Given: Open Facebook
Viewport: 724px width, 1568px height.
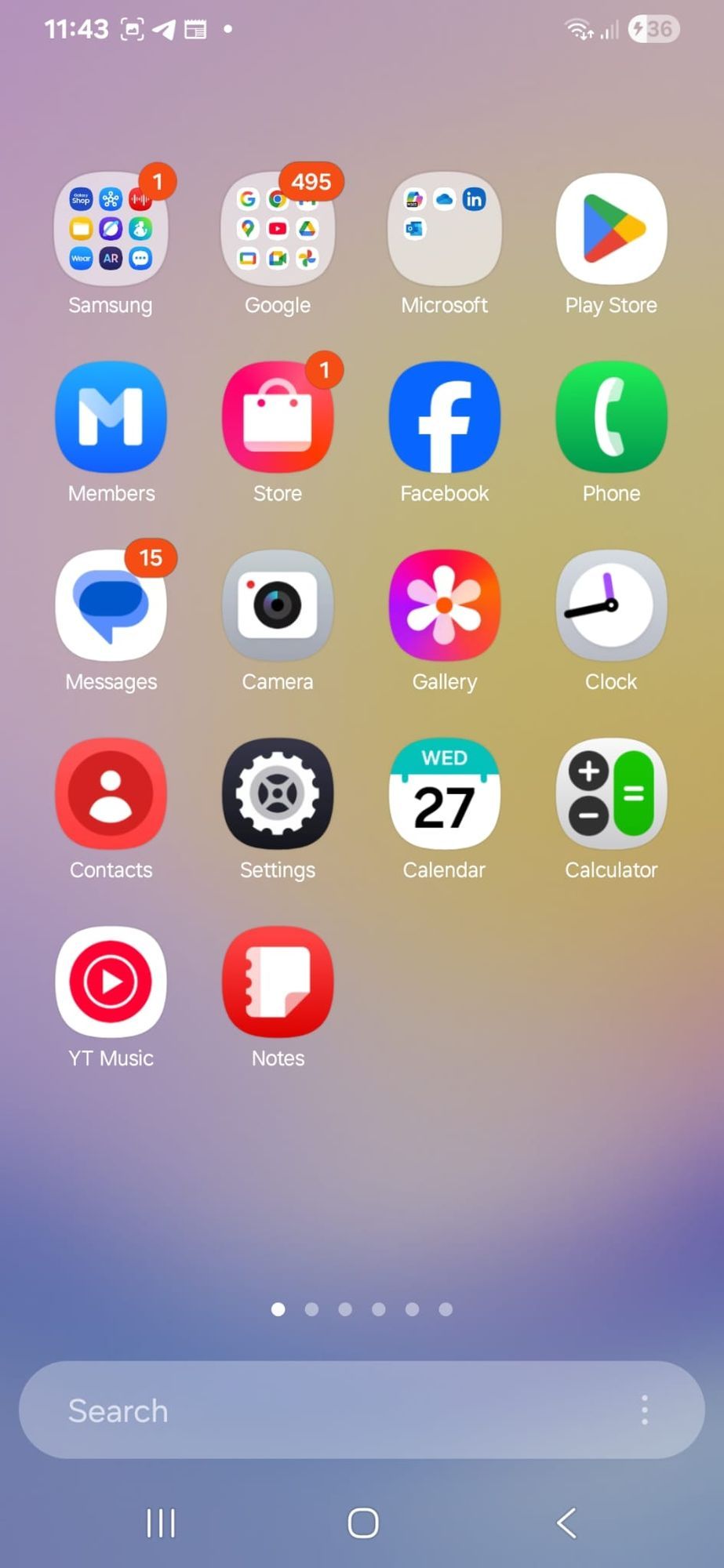Looking at the screenshot, I should pos(444,417).
